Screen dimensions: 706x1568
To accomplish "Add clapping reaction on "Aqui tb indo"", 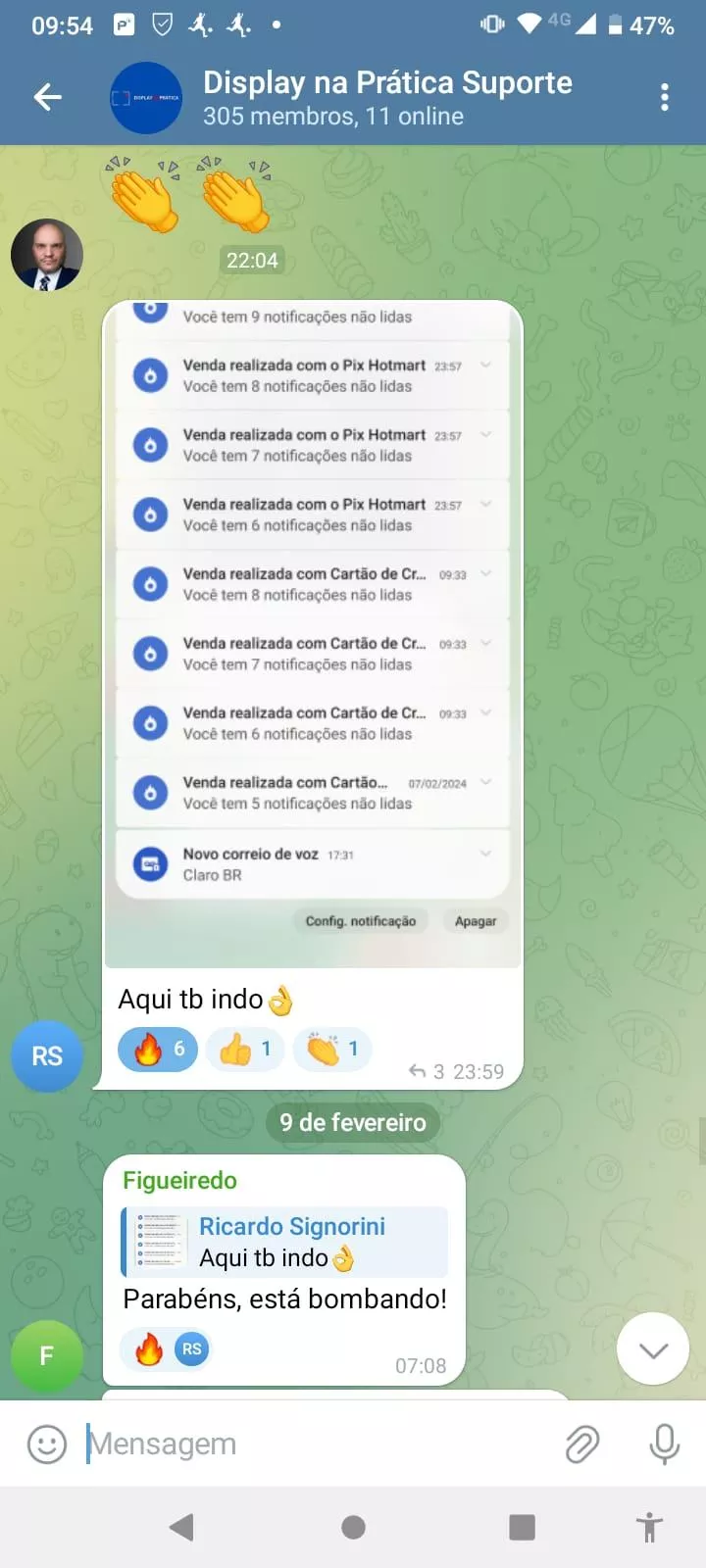I will click(x=332, y=1050).
